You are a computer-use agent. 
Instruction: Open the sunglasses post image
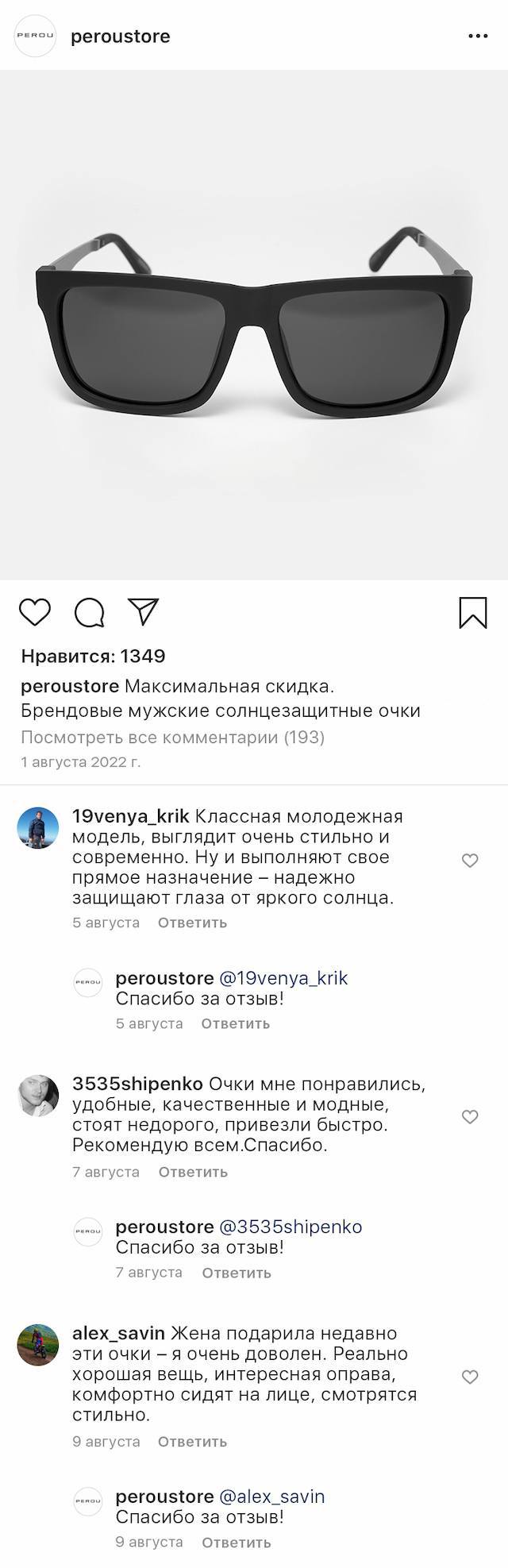(254, 326)
